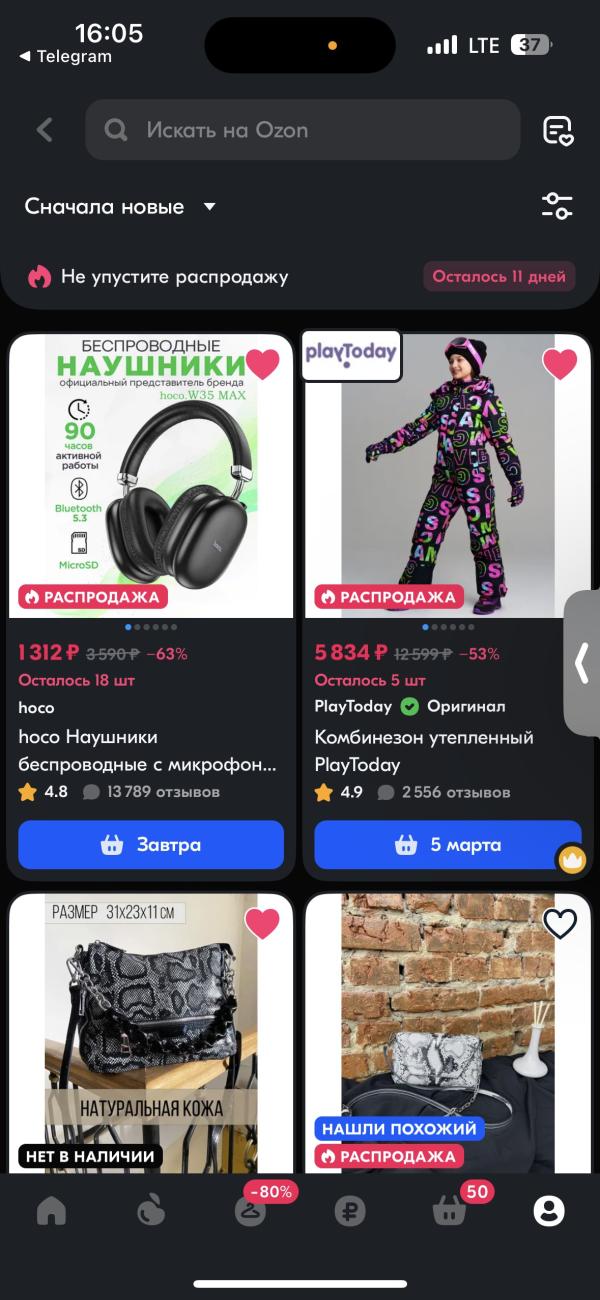
Task: Open the filter sliders icon
Action: pos(557,206)
